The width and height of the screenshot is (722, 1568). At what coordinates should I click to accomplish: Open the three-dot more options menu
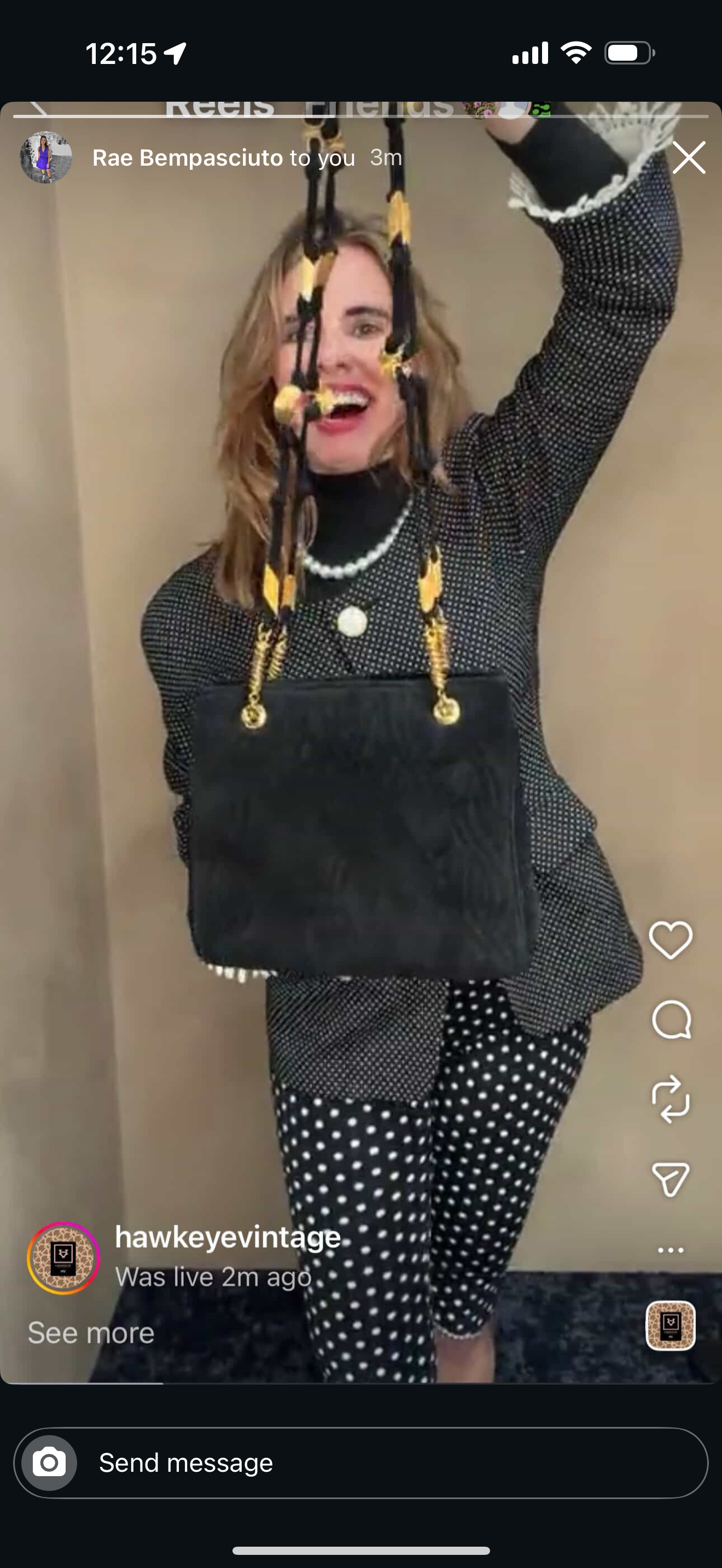coord(670,1250)
